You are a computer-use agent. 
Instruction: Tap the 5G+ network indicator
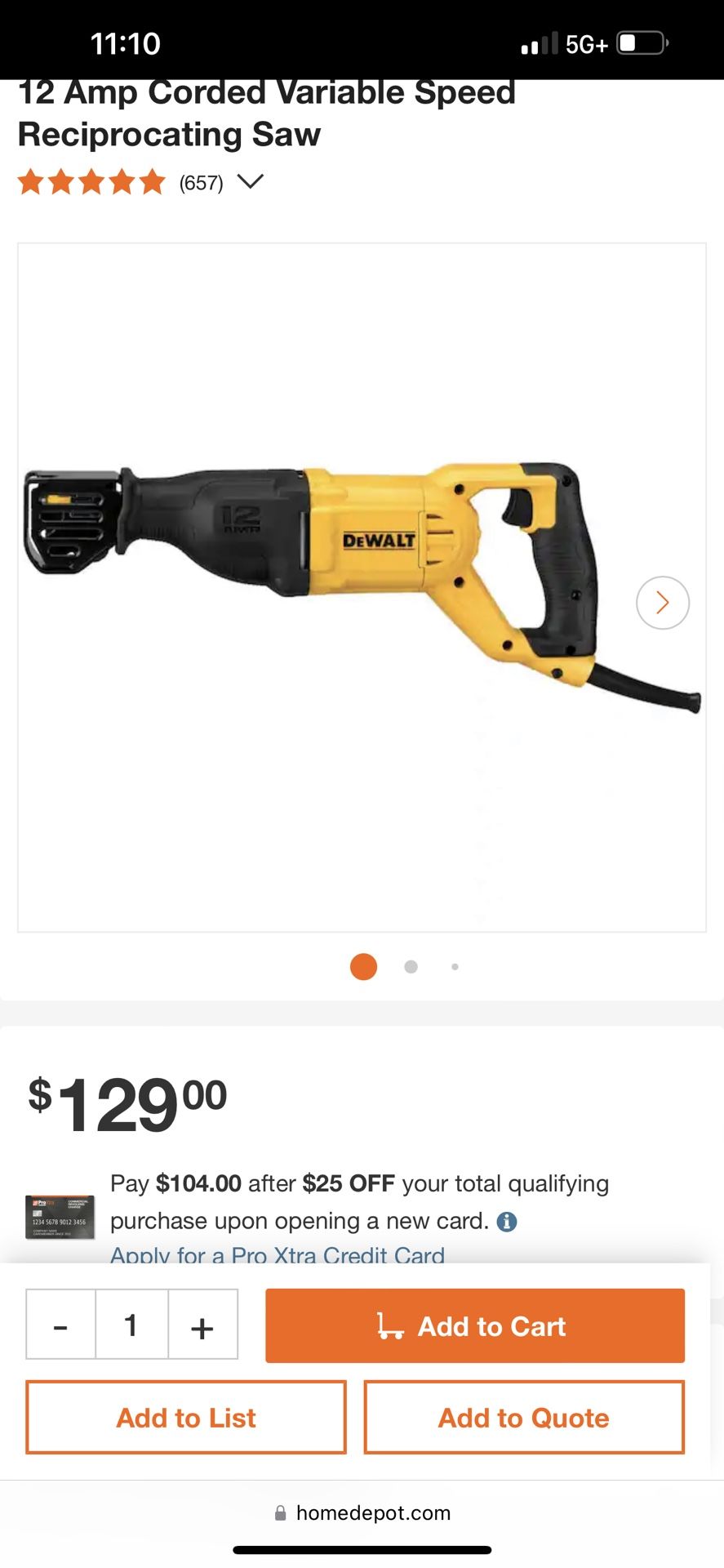[584, 42]
